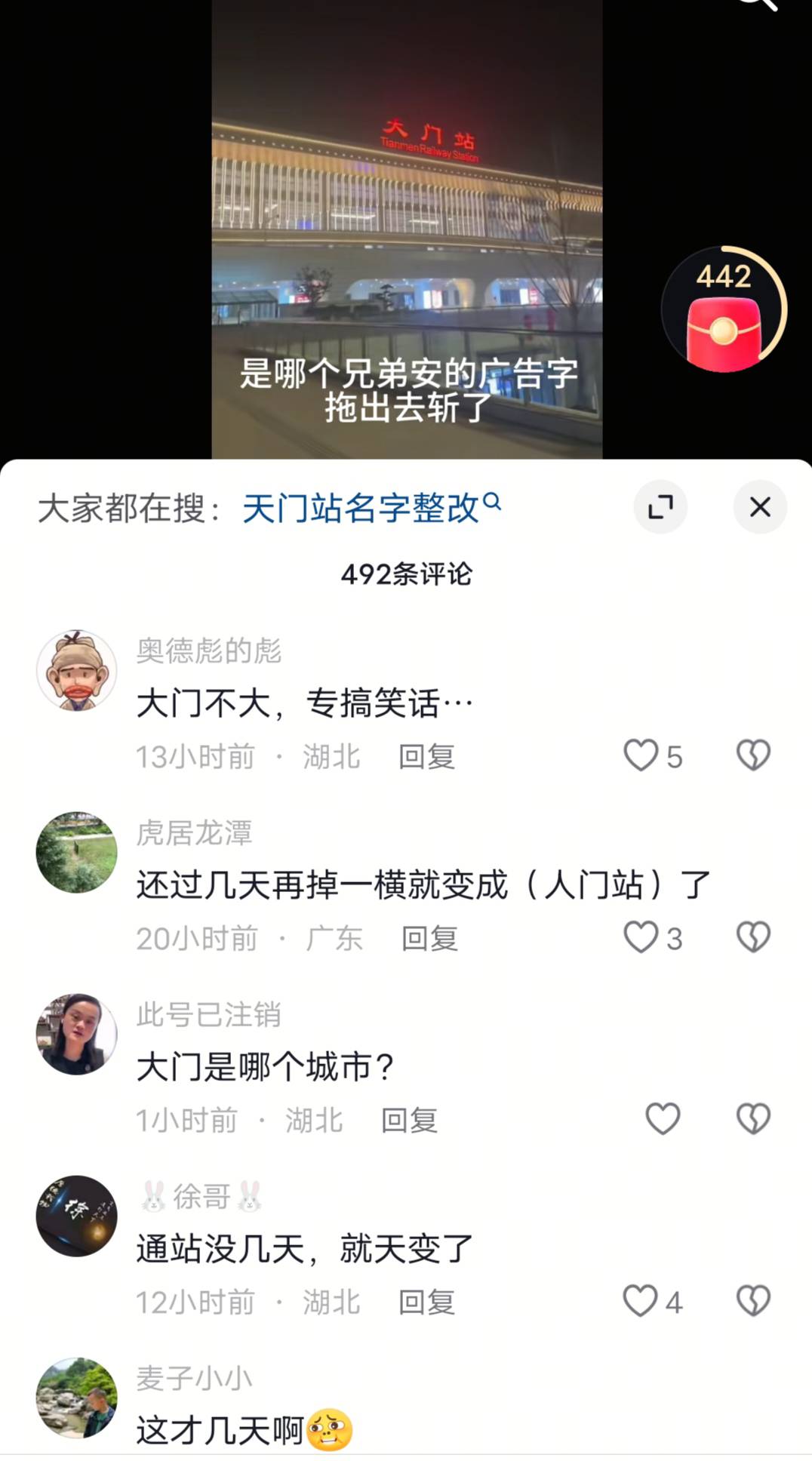Close the comments panel
812x1461 pixels.
click(x=760, y=507)
